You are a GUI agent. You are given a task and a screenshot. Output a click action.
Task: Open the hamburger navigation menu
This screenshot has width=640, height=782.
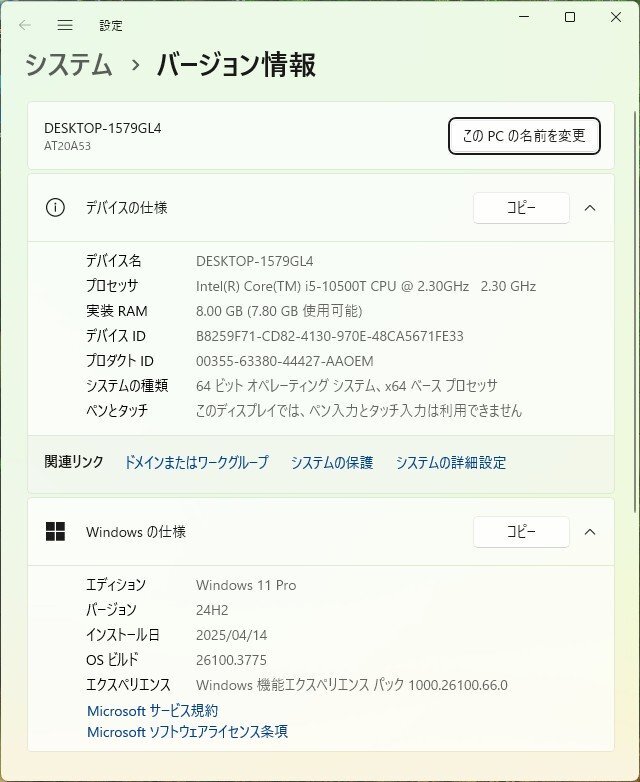coord(65,25)
